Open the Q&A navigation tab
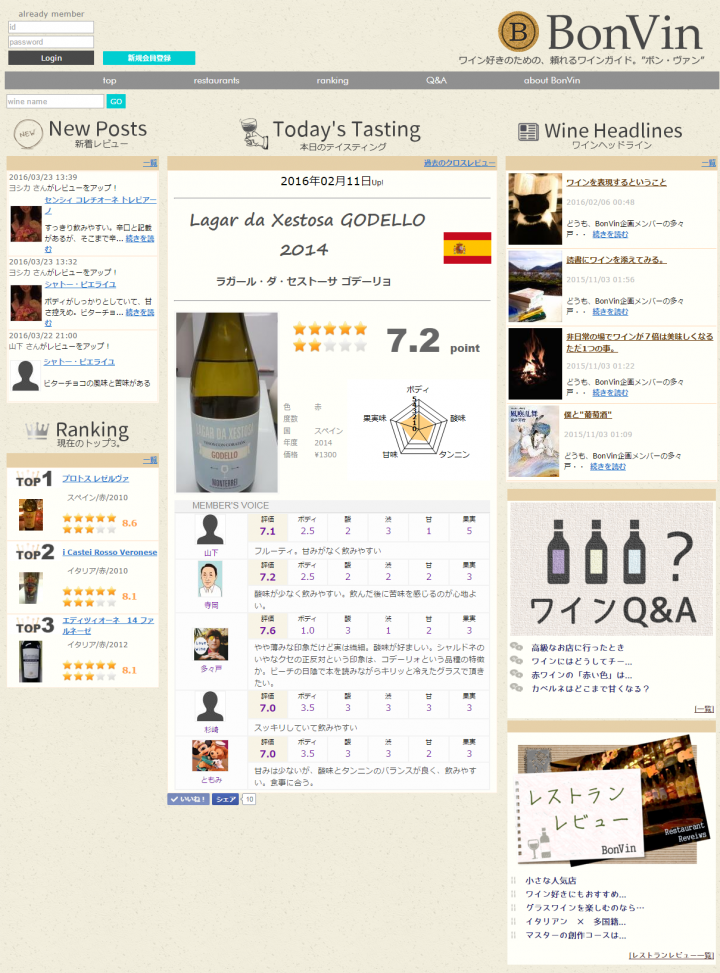Image resolution: width=720 pixels, height=973 pixels. click(x=436, y=80)
